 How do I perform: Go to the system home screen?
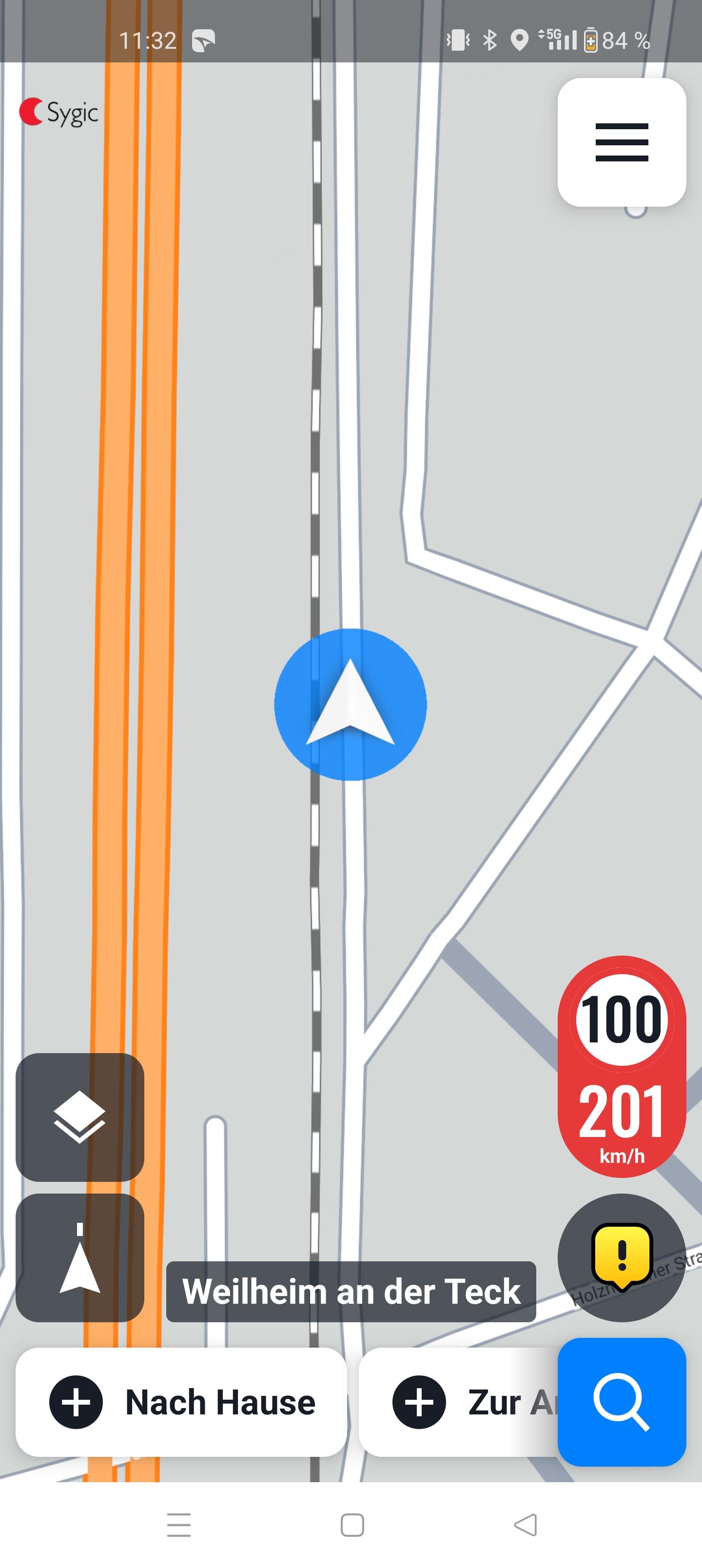(352, 1525)
